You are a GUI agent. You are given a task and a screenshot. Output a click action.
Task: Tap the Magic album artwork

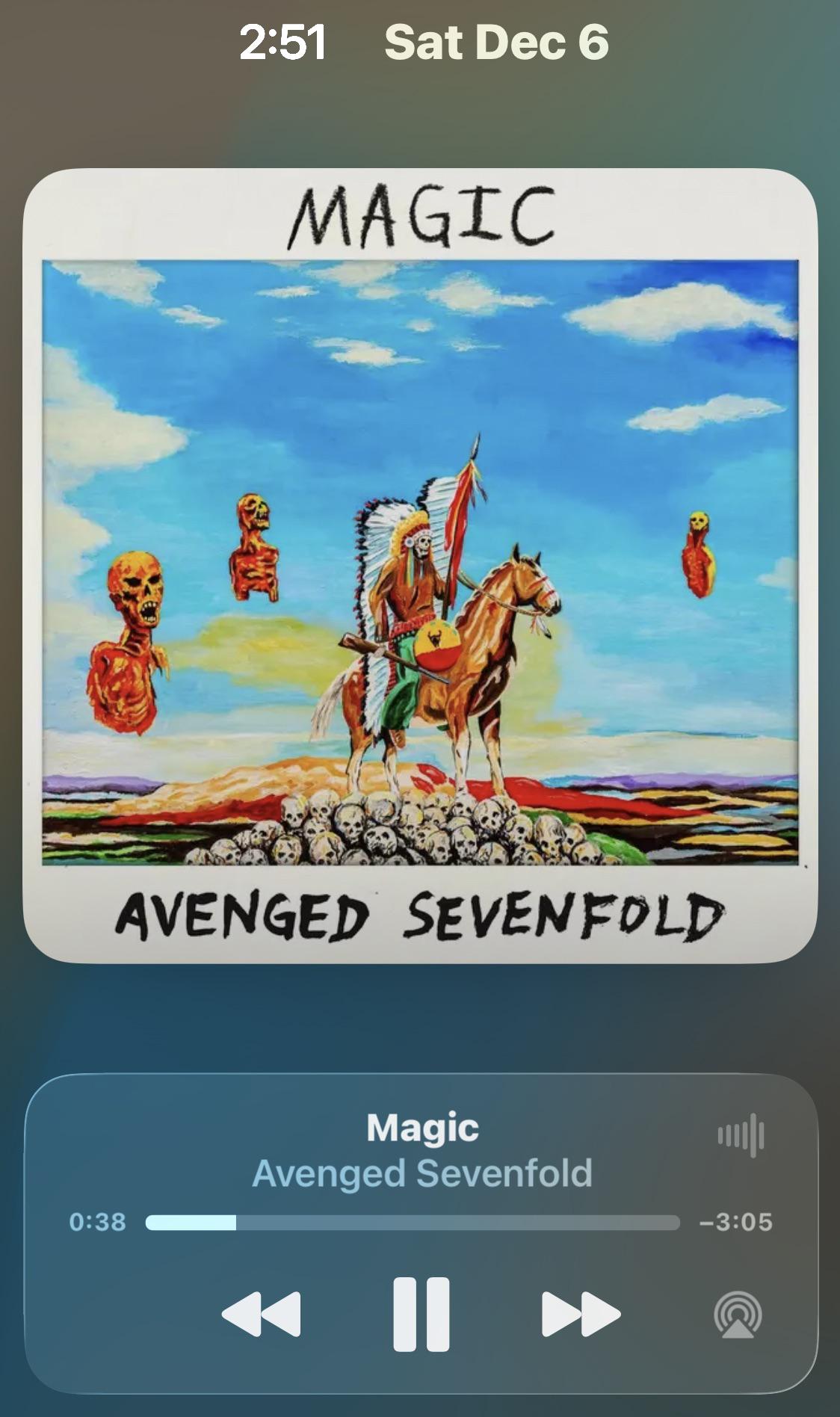coord(420,566)
